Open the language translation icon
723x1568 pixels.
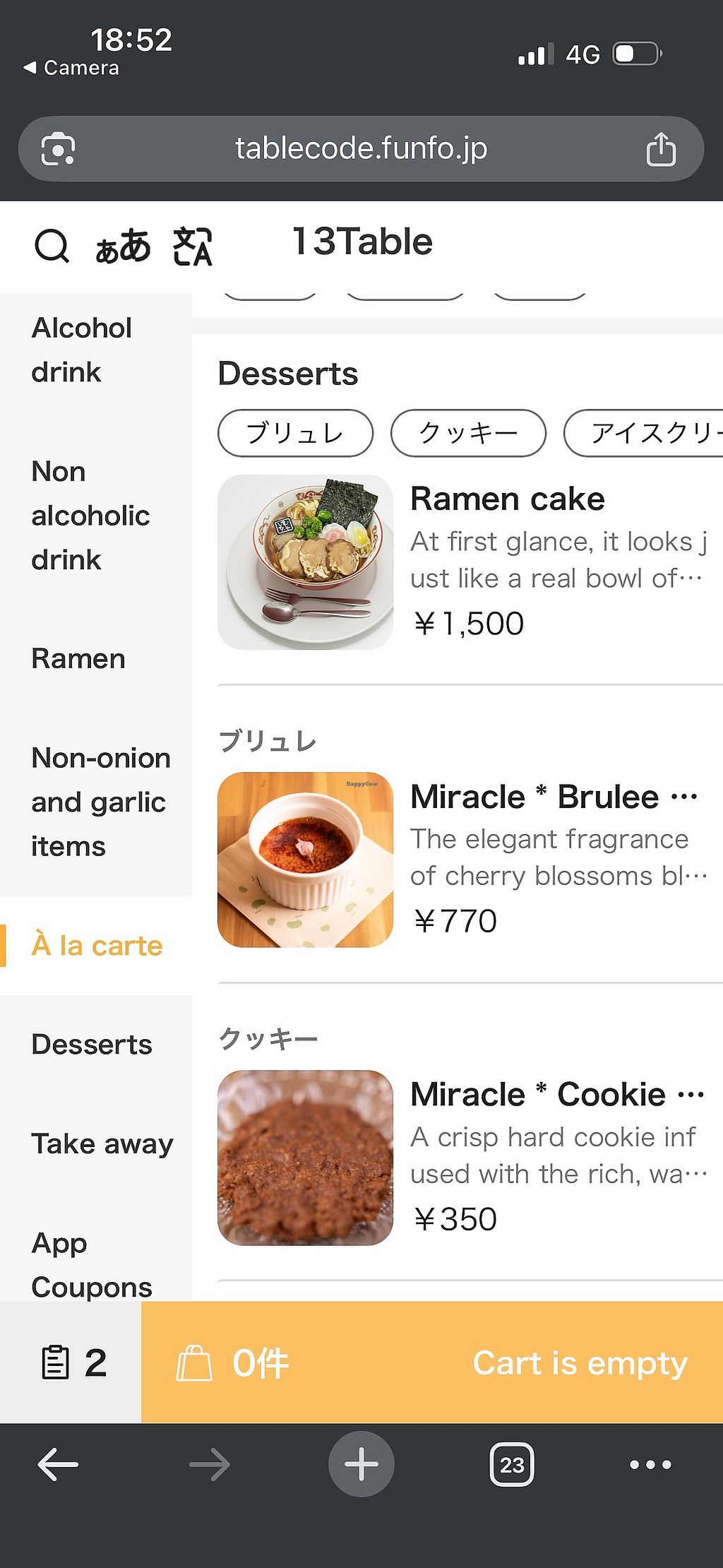(x=192, y=247)
